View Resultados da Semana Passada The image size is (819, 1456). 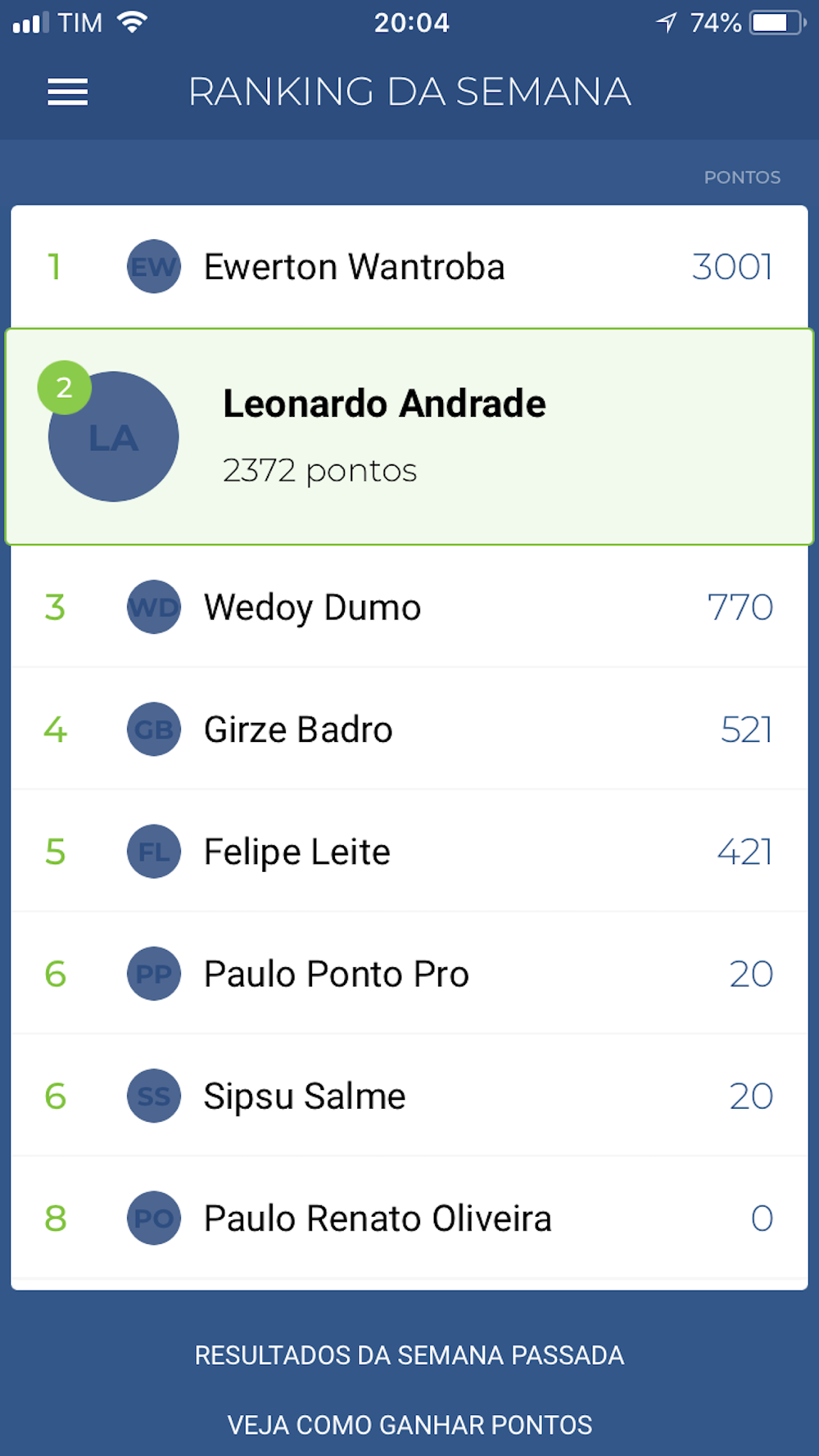coord(409,1355)
